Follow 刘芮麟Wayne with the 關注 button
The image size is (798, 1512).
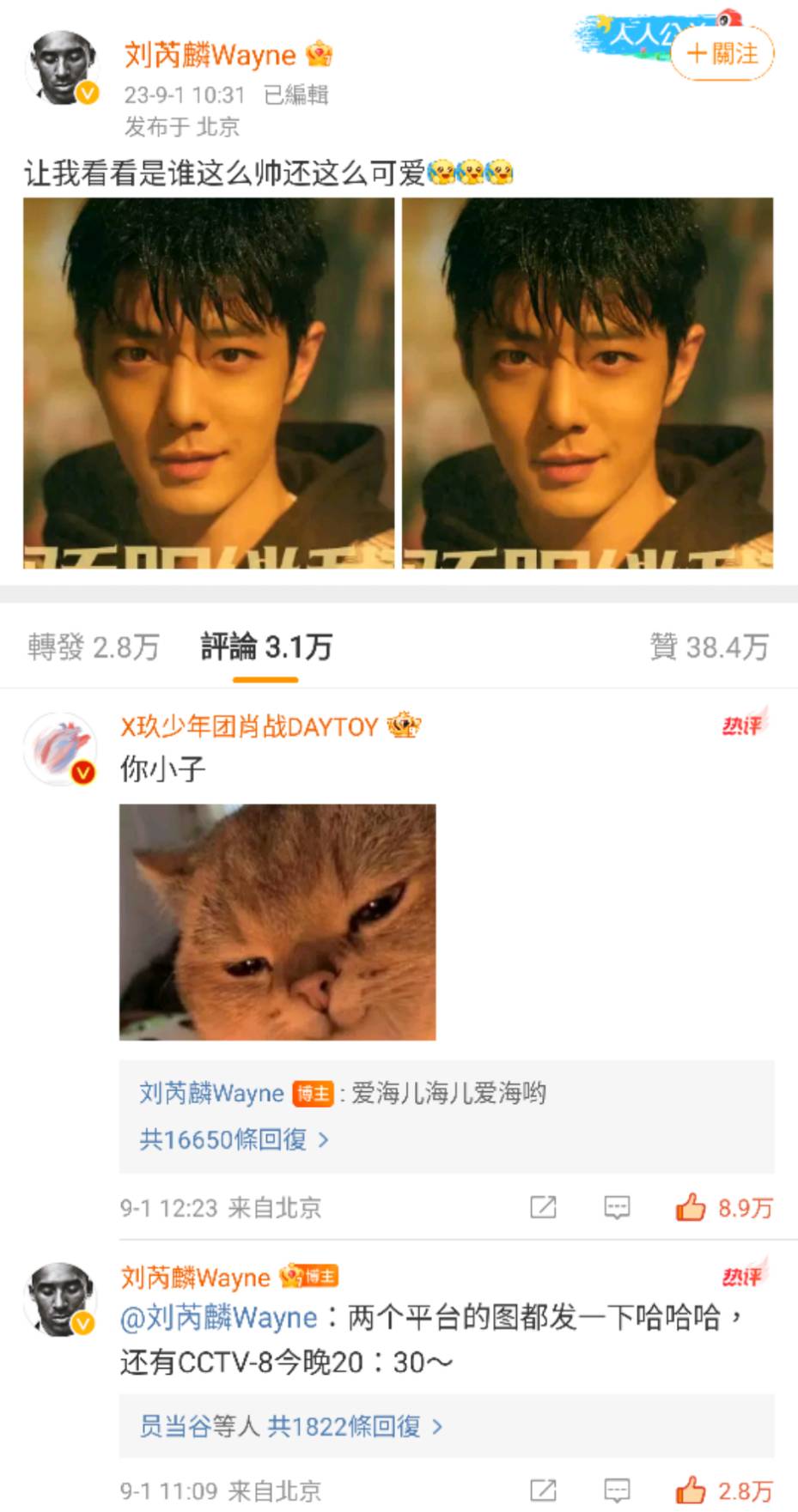pos(722,54)
